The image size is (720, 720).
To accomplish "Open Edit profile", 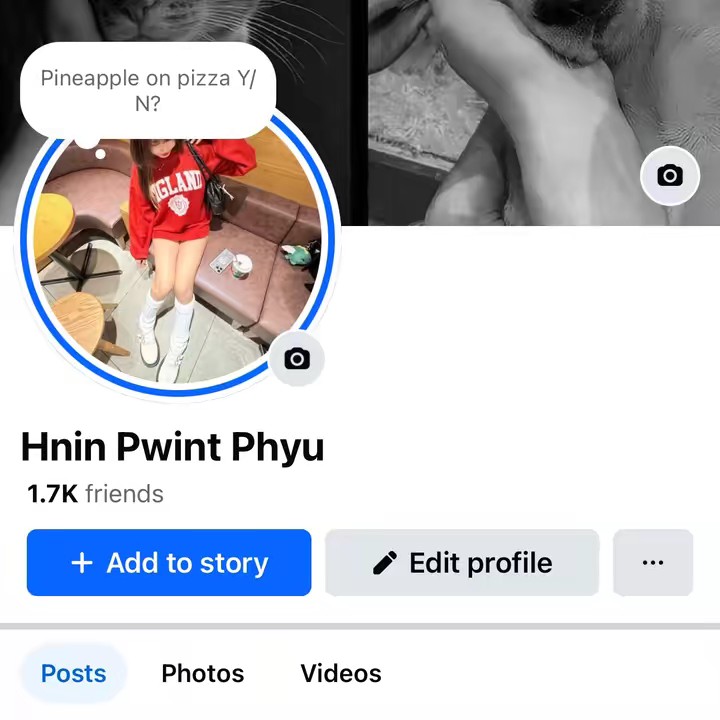I will [462, 563].
